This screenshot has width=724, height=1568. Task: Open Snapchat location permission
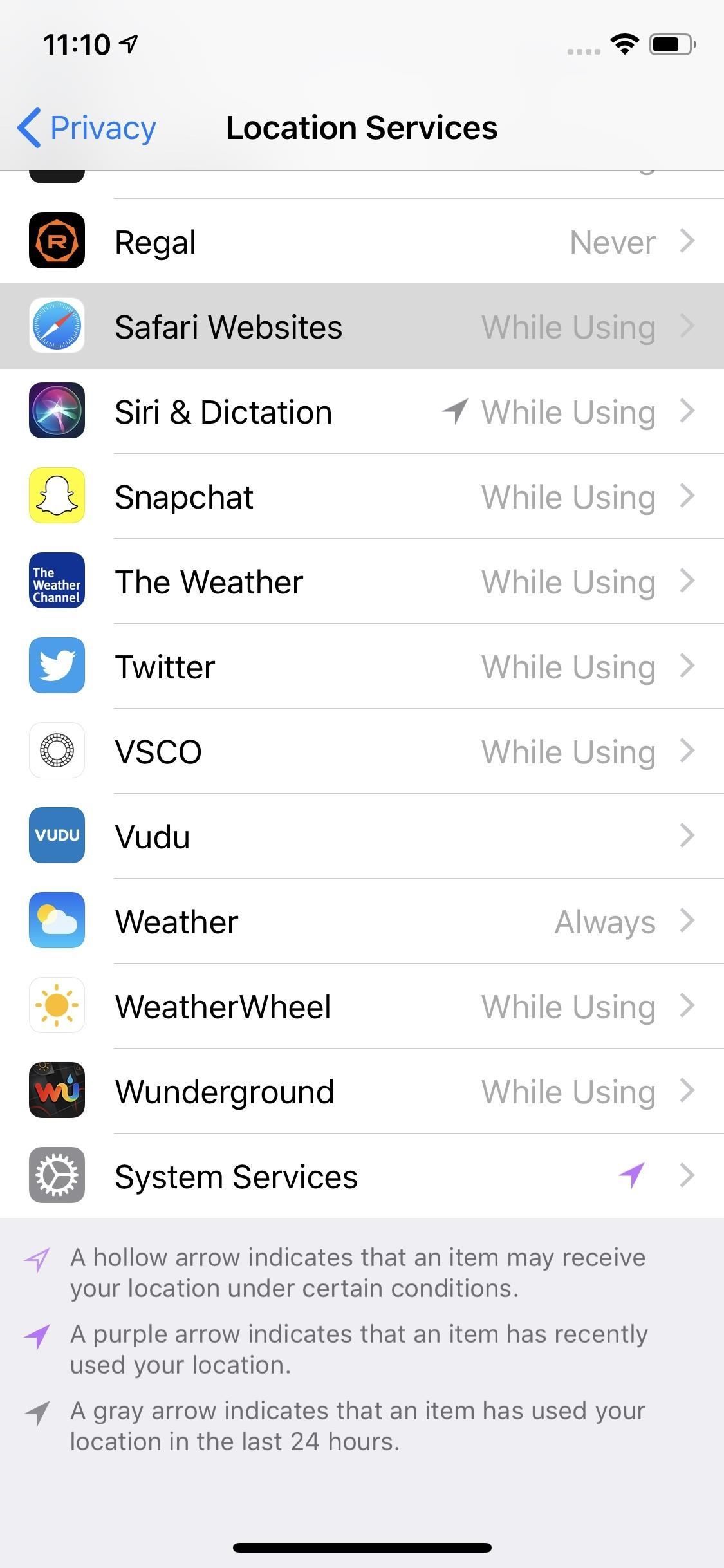[x=362, y=496]
